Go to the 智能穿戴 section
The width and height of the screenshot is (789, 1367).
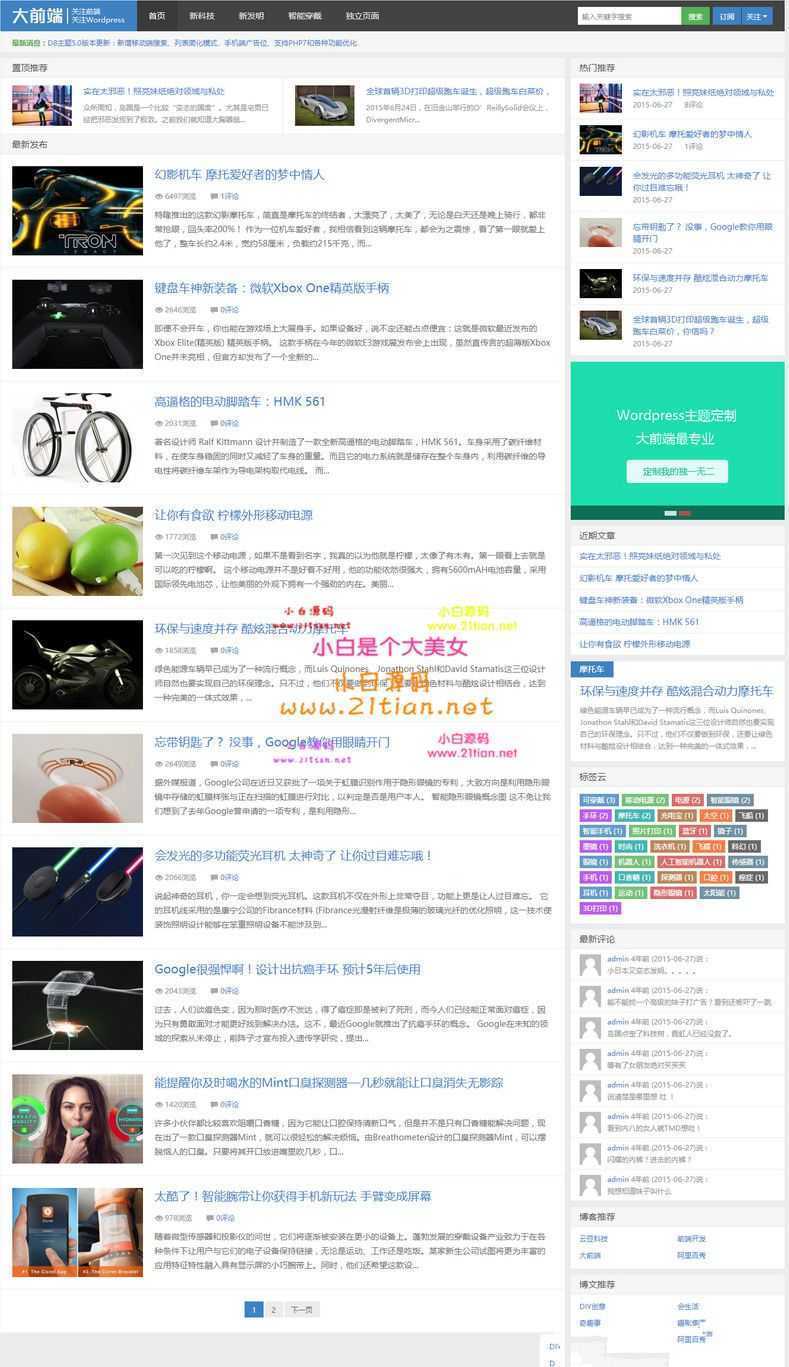click(305, 16)
